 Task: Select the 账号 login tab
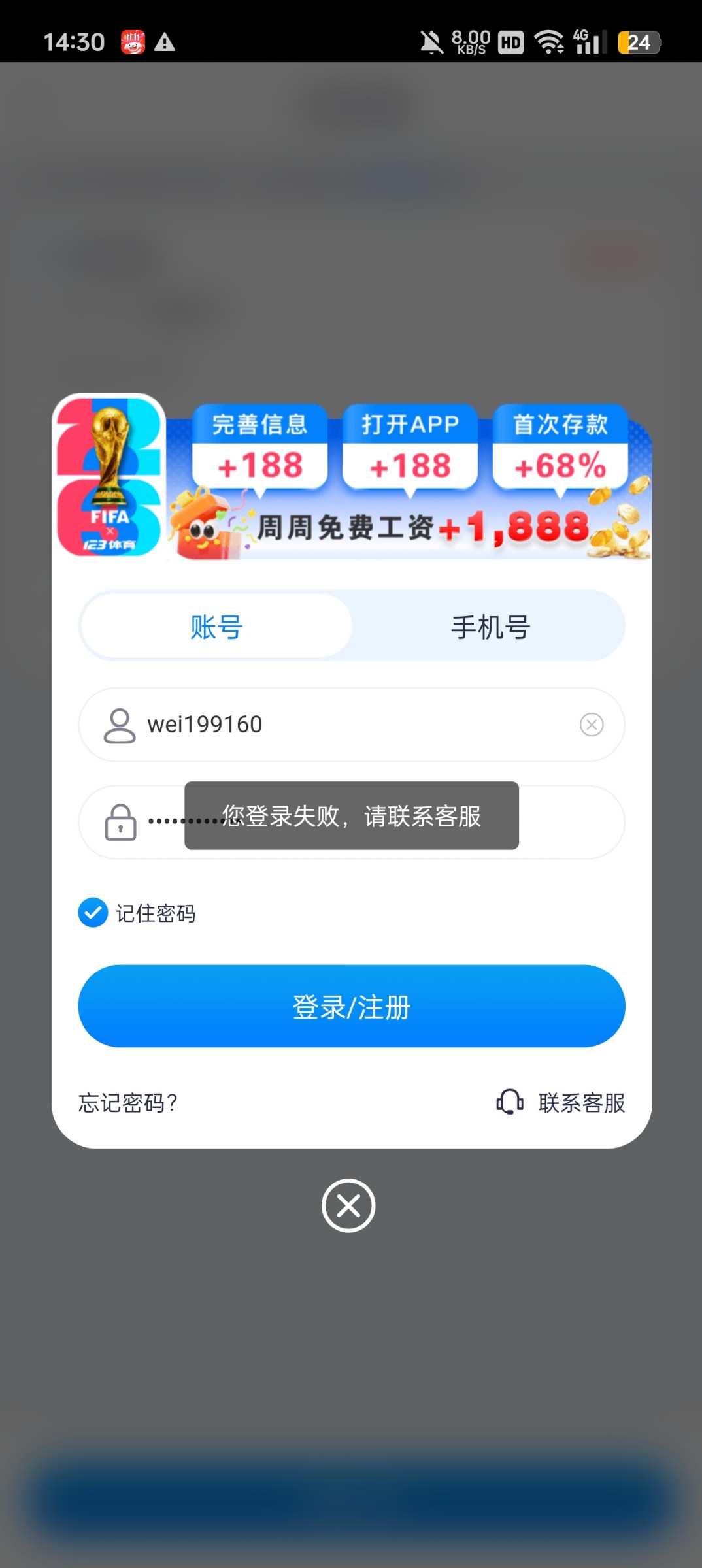tap(216, 627)
